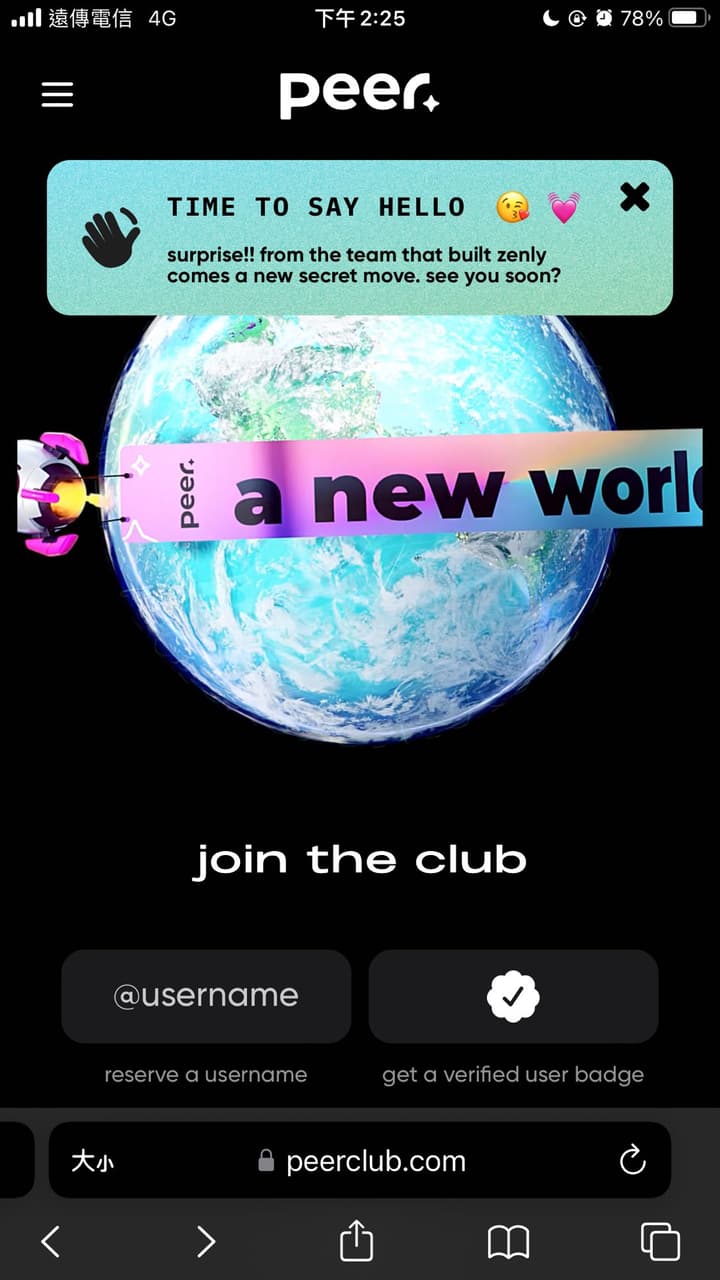Tap the @username field
720x1280 pixels.
coord(206,996)
